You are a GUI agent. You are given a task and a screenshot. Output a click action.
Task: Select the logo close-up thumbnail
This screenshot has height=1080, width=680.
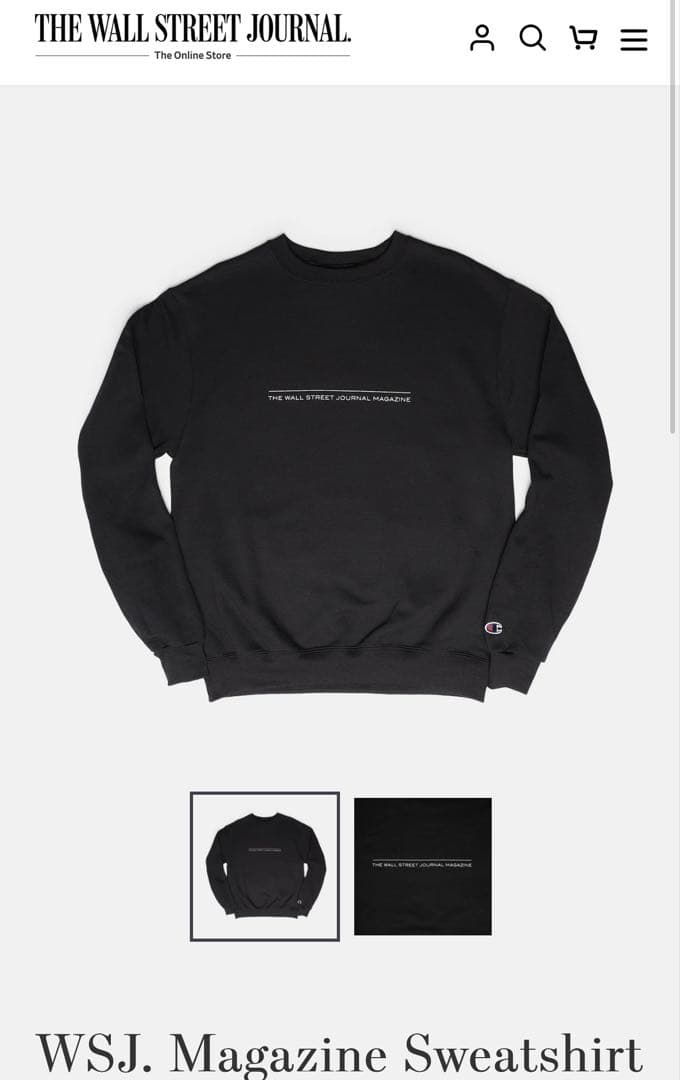click(x=423, y=866)
